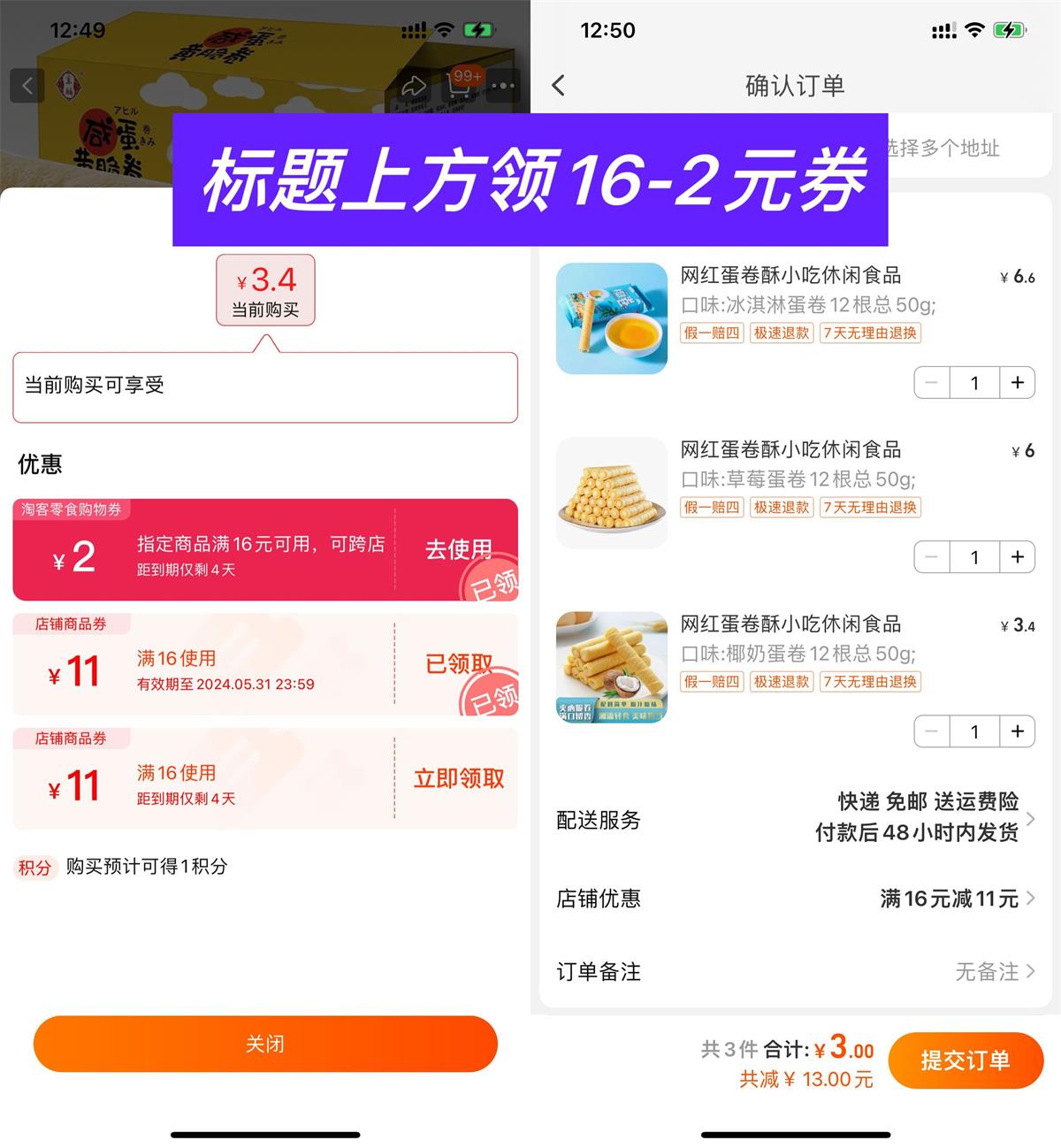
Task: Tap the back arrow on the product page
Action: pyautogui.click(x=27, y=85)
